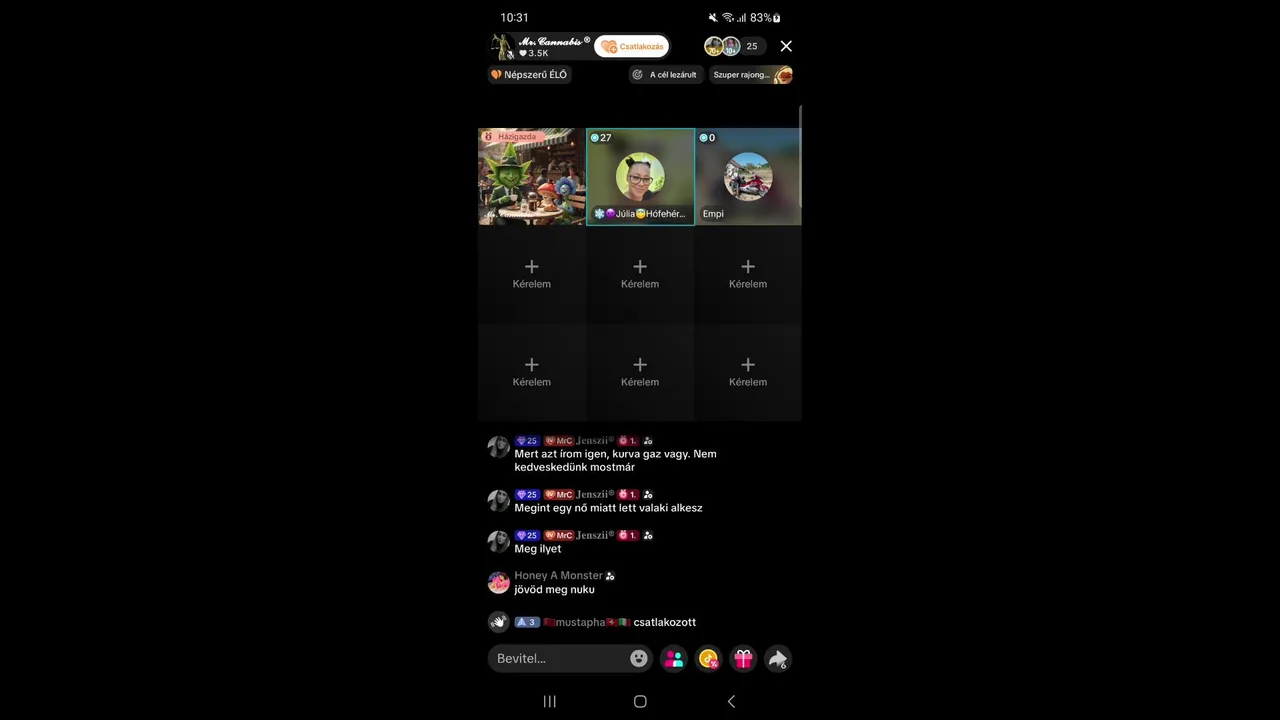Screen dimensions: 1280x720
Task: Tap the yellow coin icon
Action: [709, 658]
